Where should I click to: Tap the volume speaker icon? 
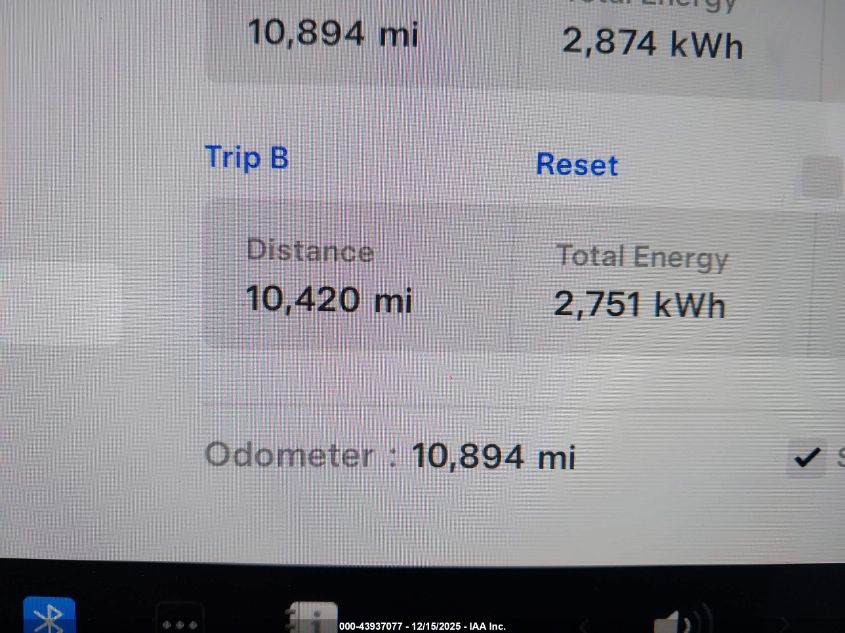[684, 620]
